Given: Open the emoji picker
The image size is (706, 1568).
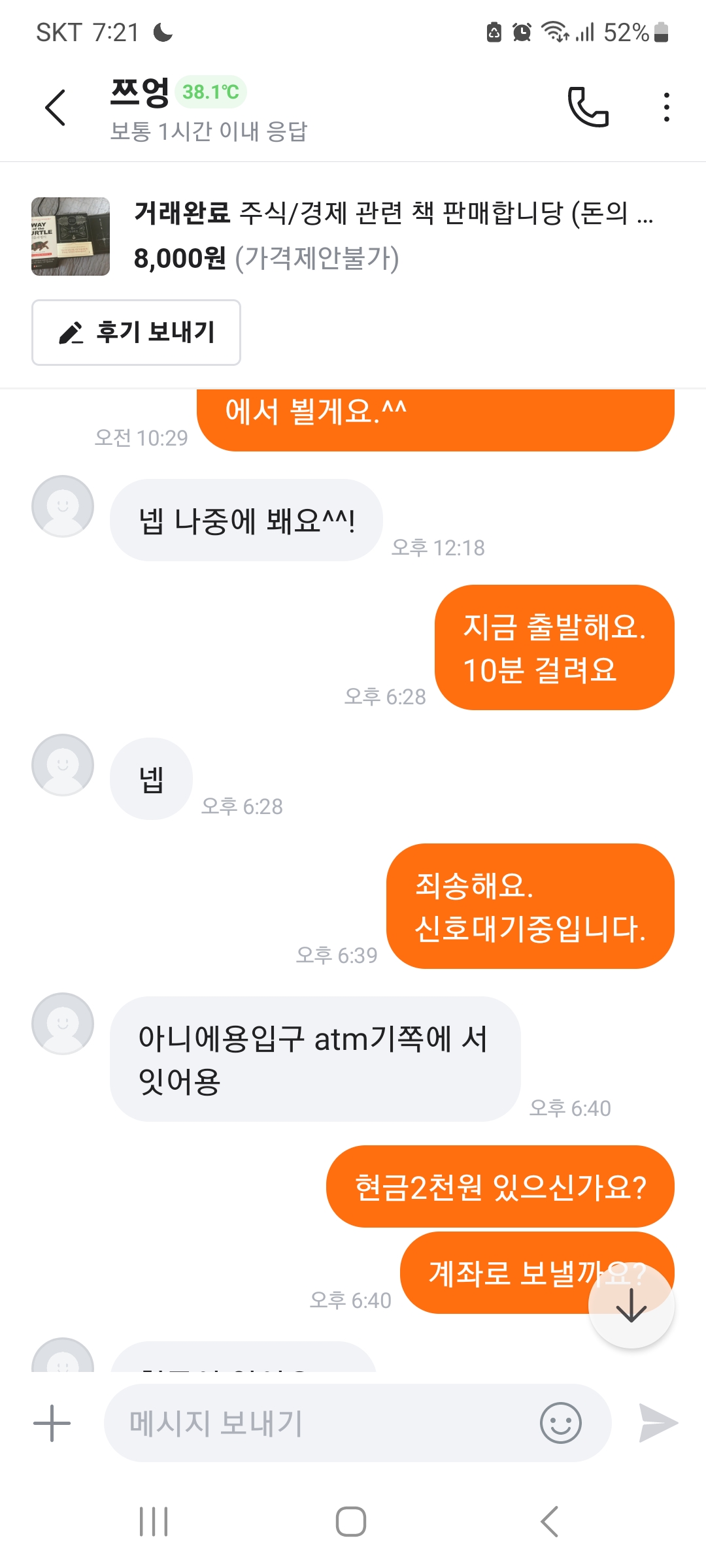Looking at the screenshot, I should click(x=560, y=1423).
